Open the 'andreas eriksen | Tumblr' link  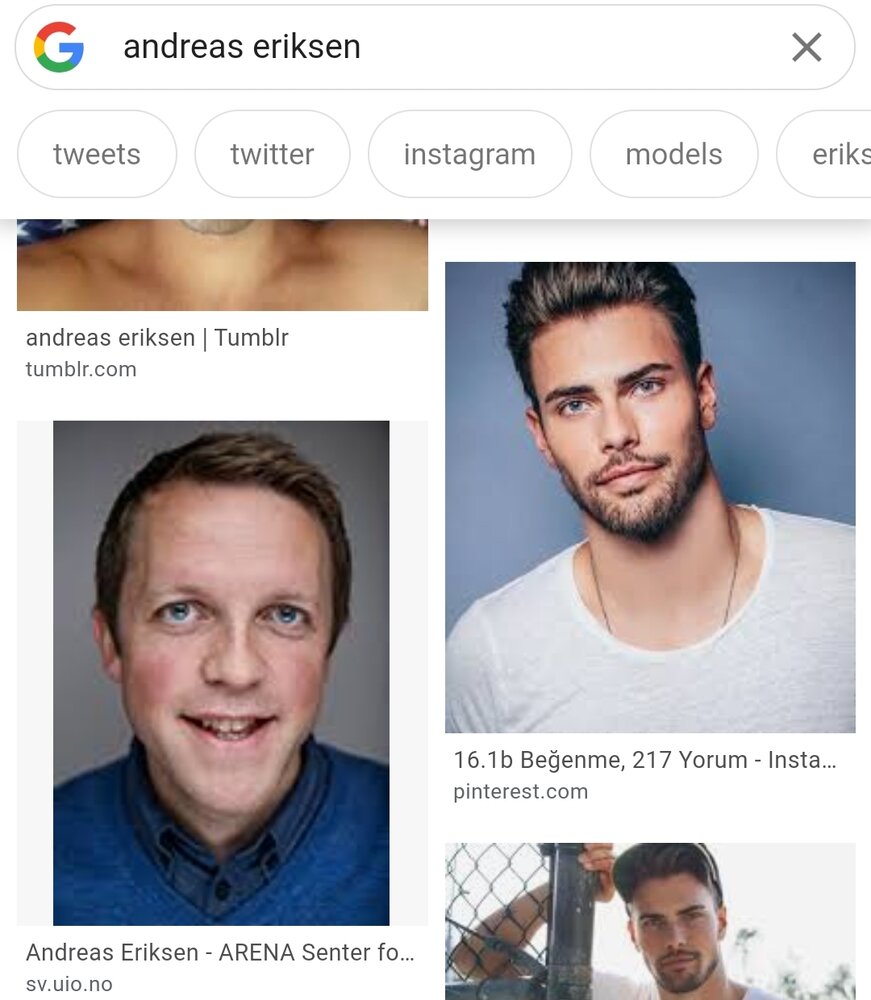157,338
